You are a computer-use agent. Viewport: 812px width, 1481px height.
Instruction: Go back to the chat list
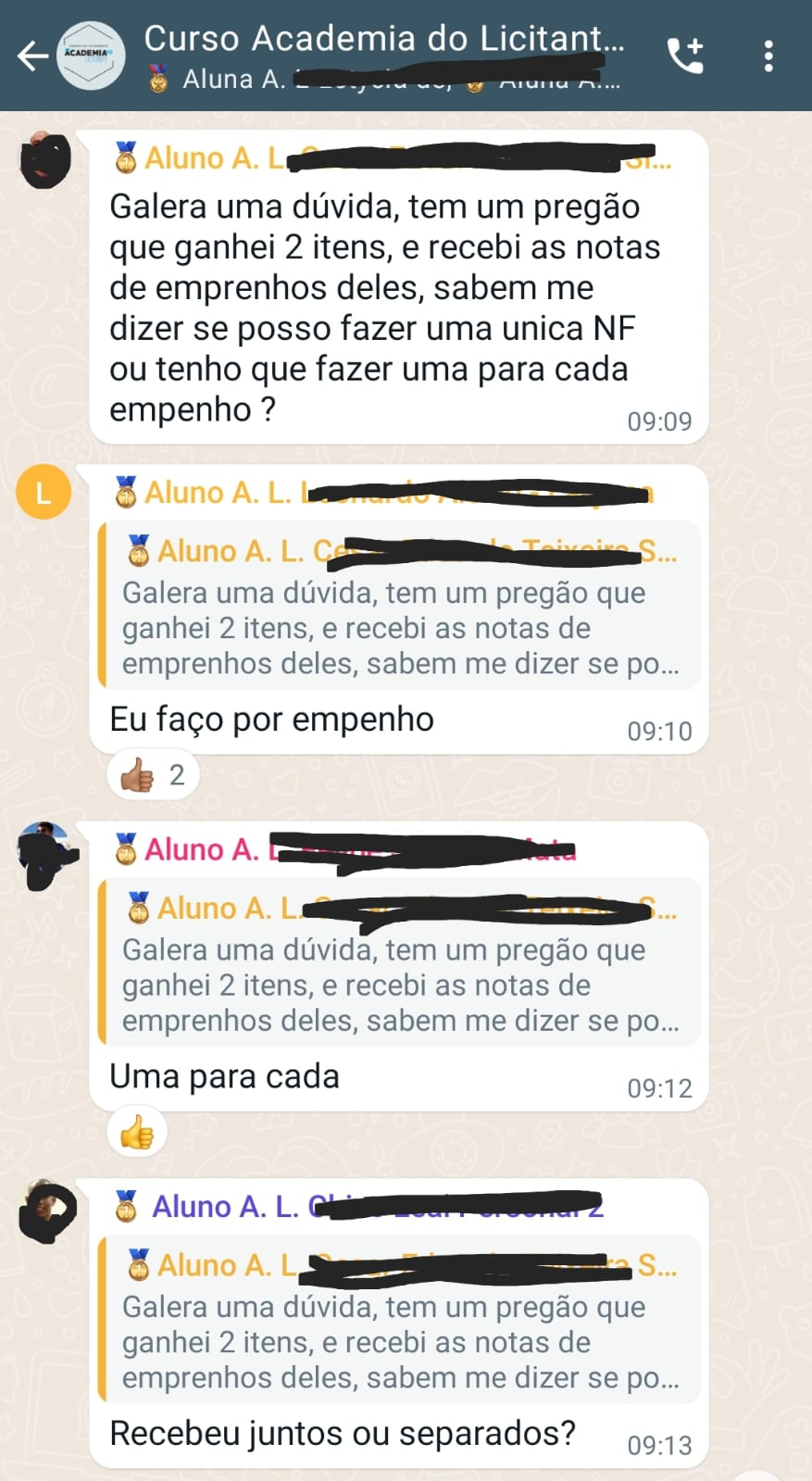point(32,56)
